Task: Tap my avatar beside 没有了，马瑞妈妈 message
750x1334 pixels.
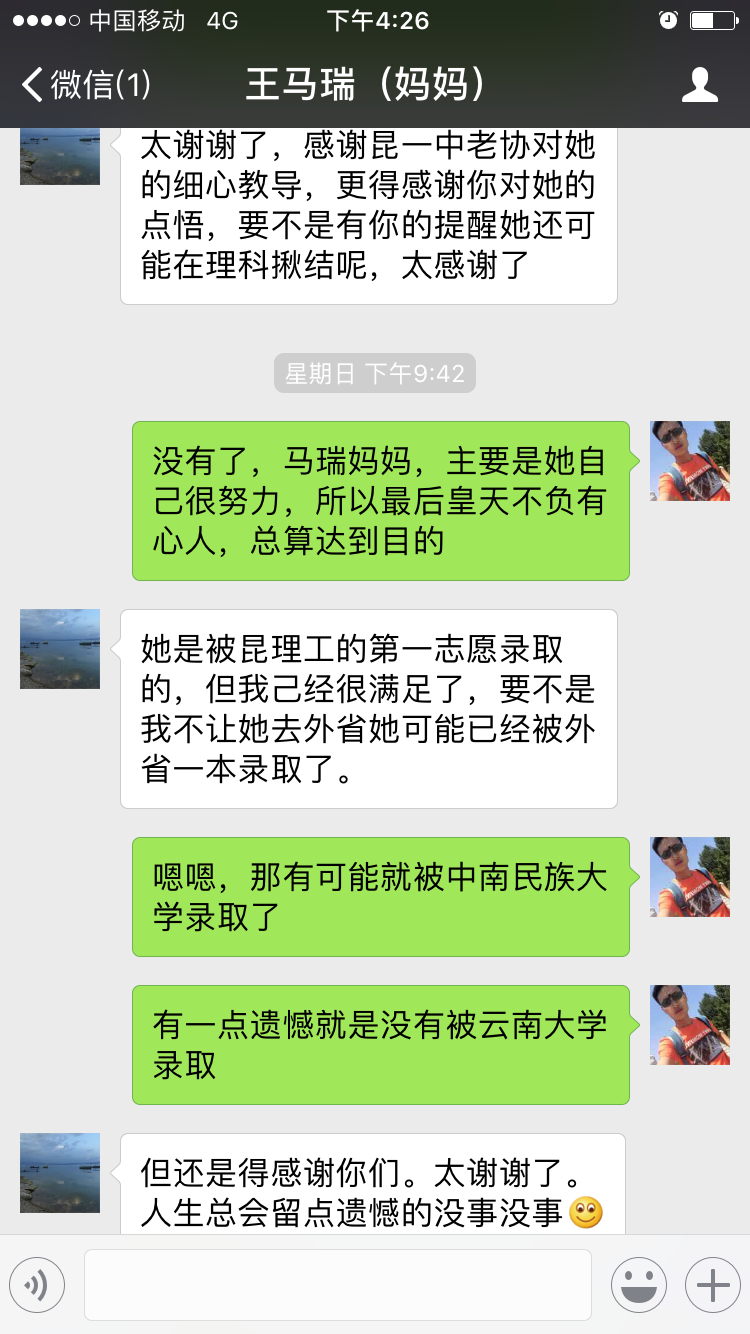Action: [x=690, y=461]
